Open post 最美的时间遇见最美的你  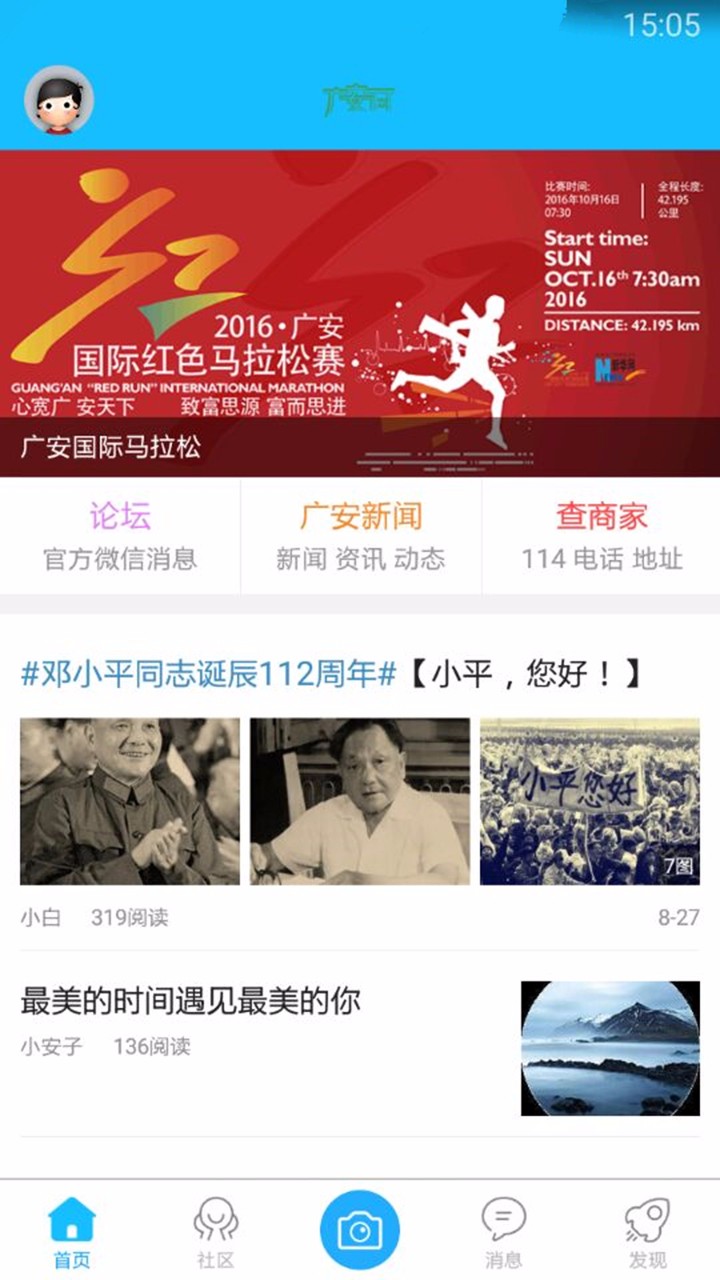pyautogui.click(x=190, y=1001)
